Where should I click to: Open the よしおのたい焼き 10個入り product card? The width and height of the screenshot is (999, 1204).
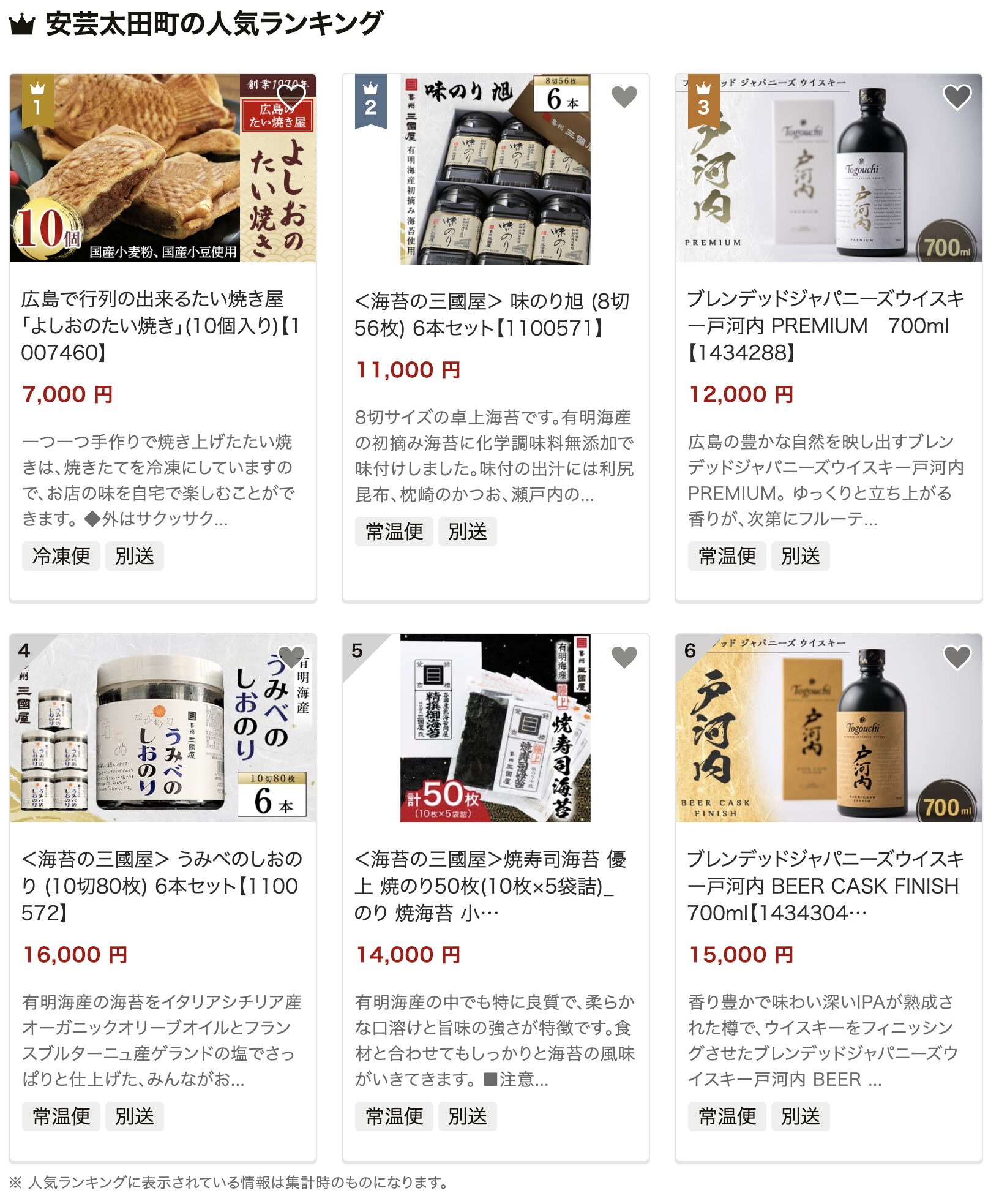162,325
